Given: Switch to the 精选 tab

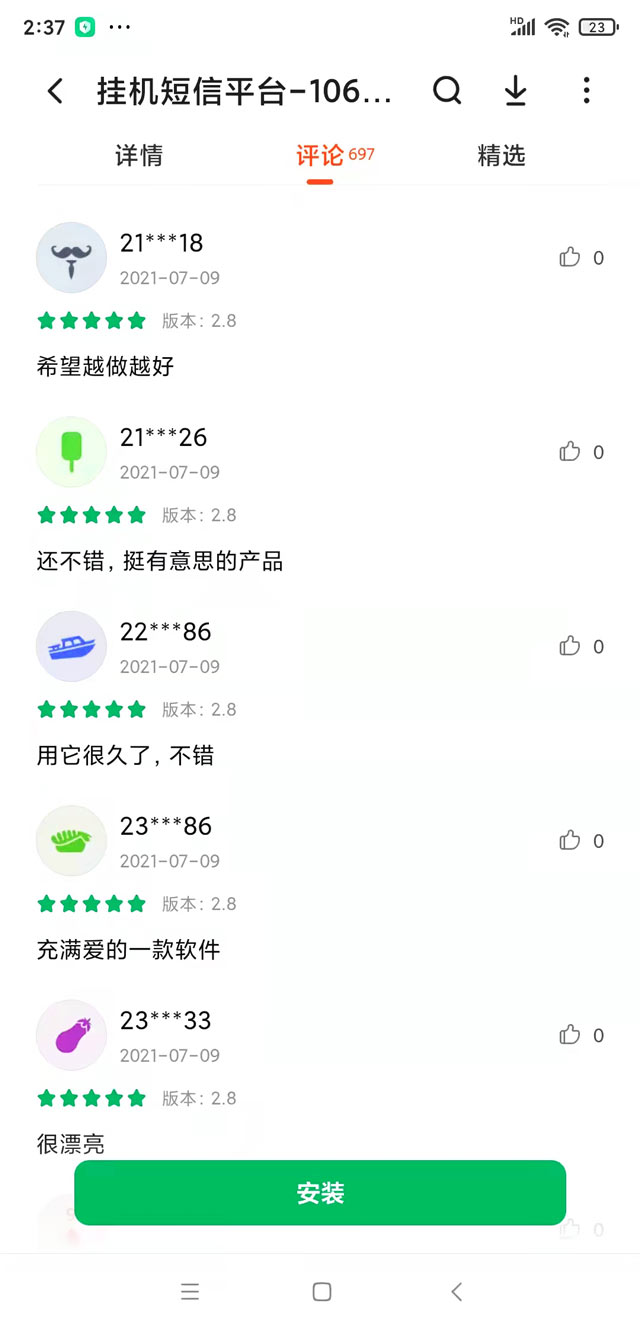Looking at the screenshot, I should 501,156.
